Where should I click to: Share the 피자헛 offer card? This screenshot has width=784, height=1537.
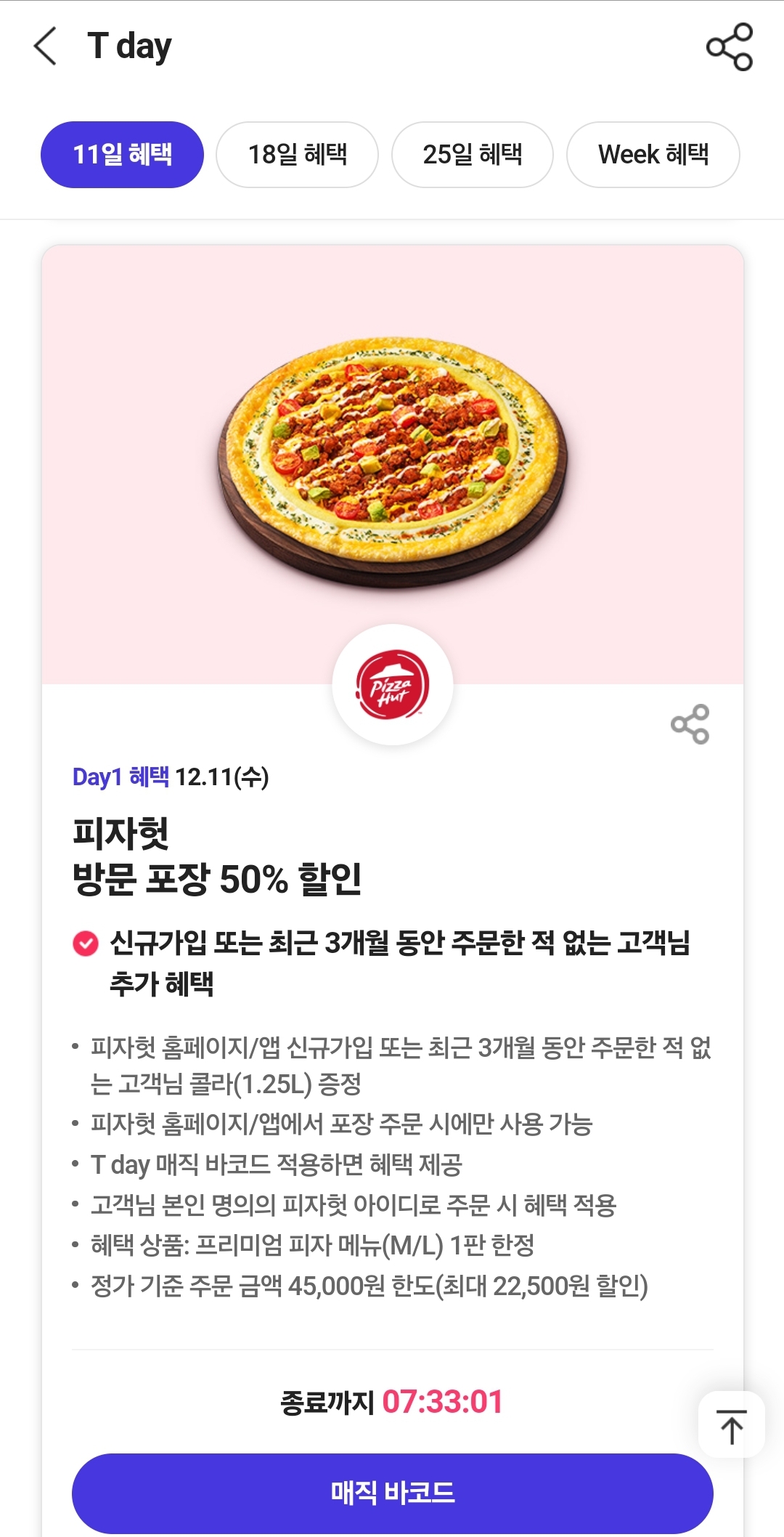coord(690,724)
